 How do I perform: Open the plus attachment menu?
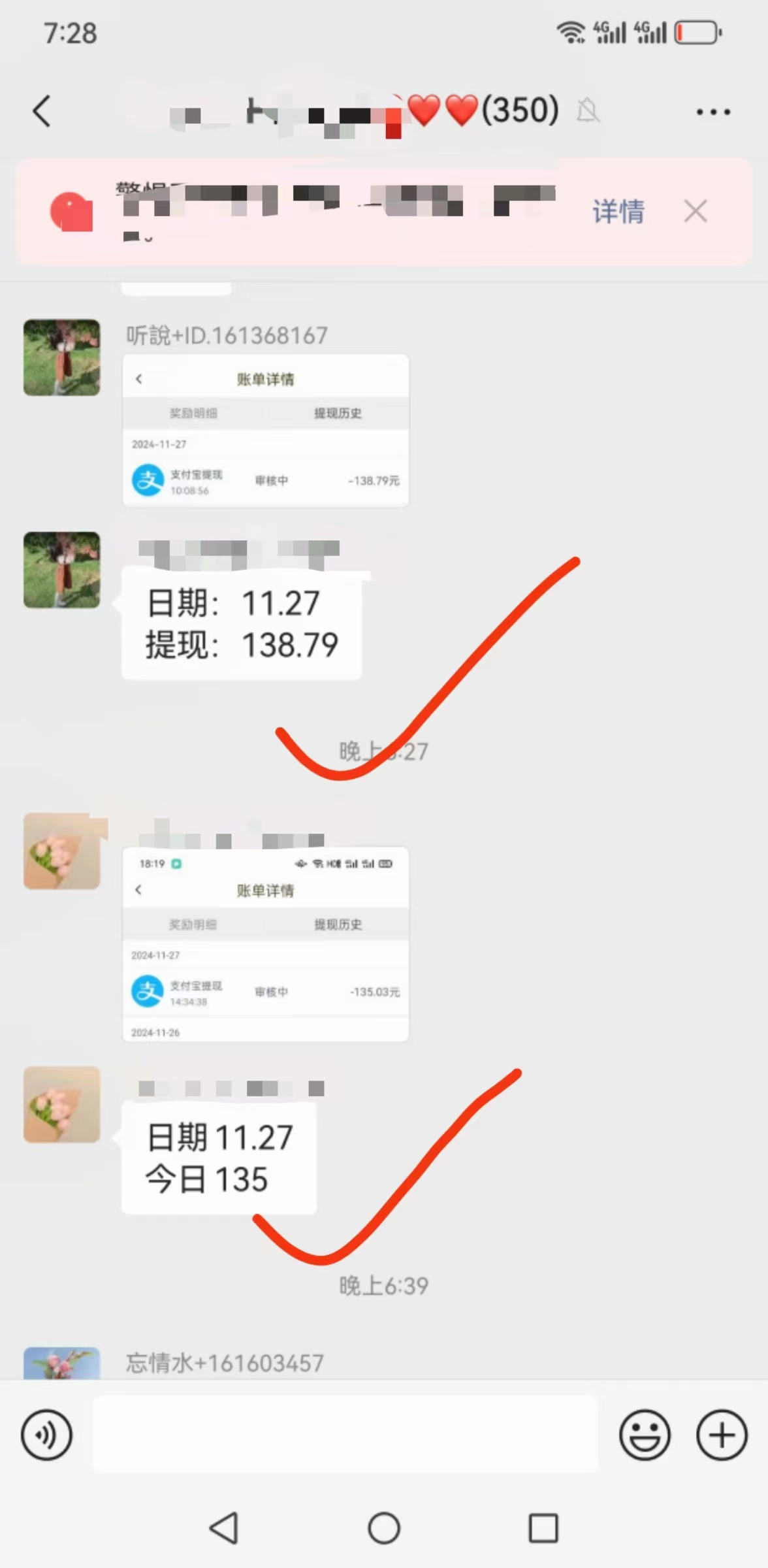[x=722, y=1435]
